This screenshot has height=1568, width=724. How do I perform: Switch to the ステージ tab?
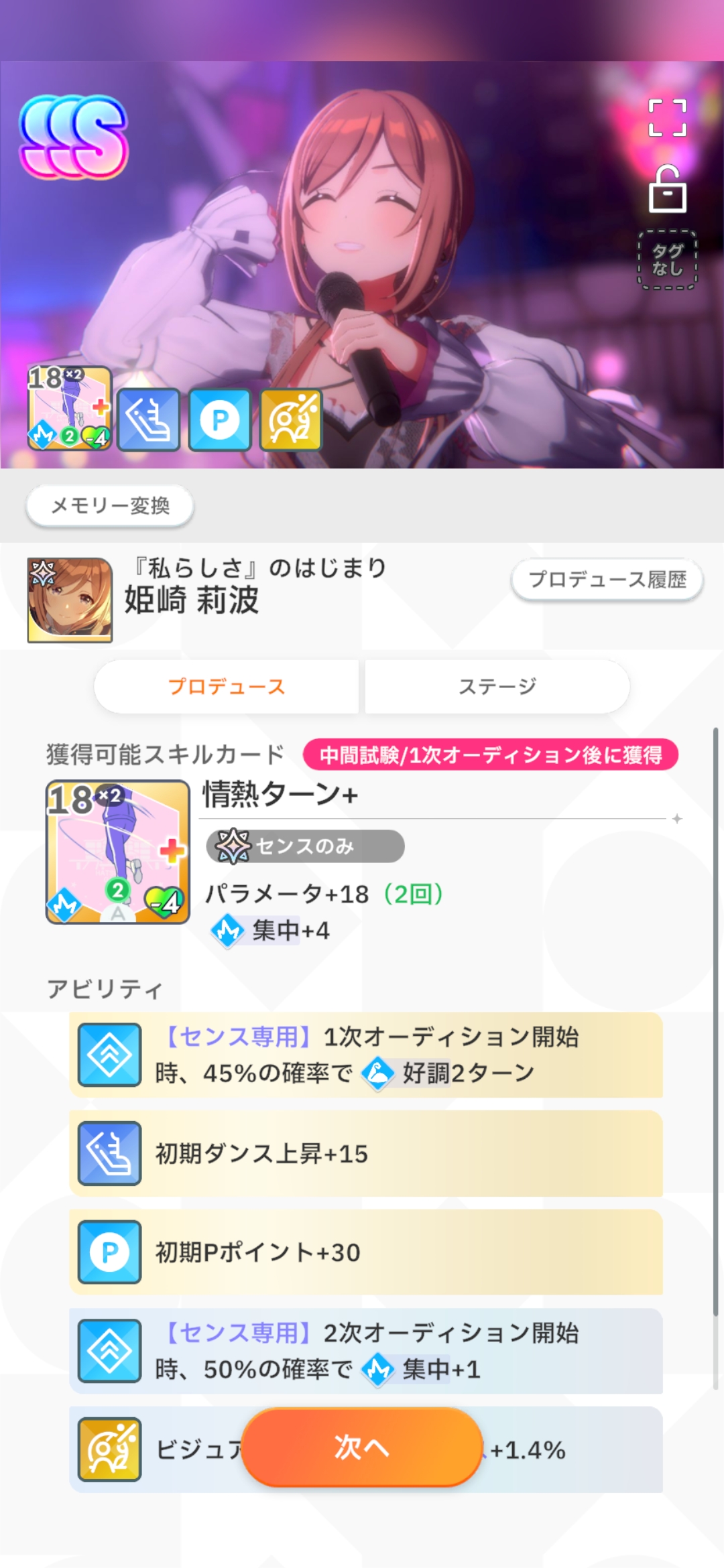[x=497, y=686]
